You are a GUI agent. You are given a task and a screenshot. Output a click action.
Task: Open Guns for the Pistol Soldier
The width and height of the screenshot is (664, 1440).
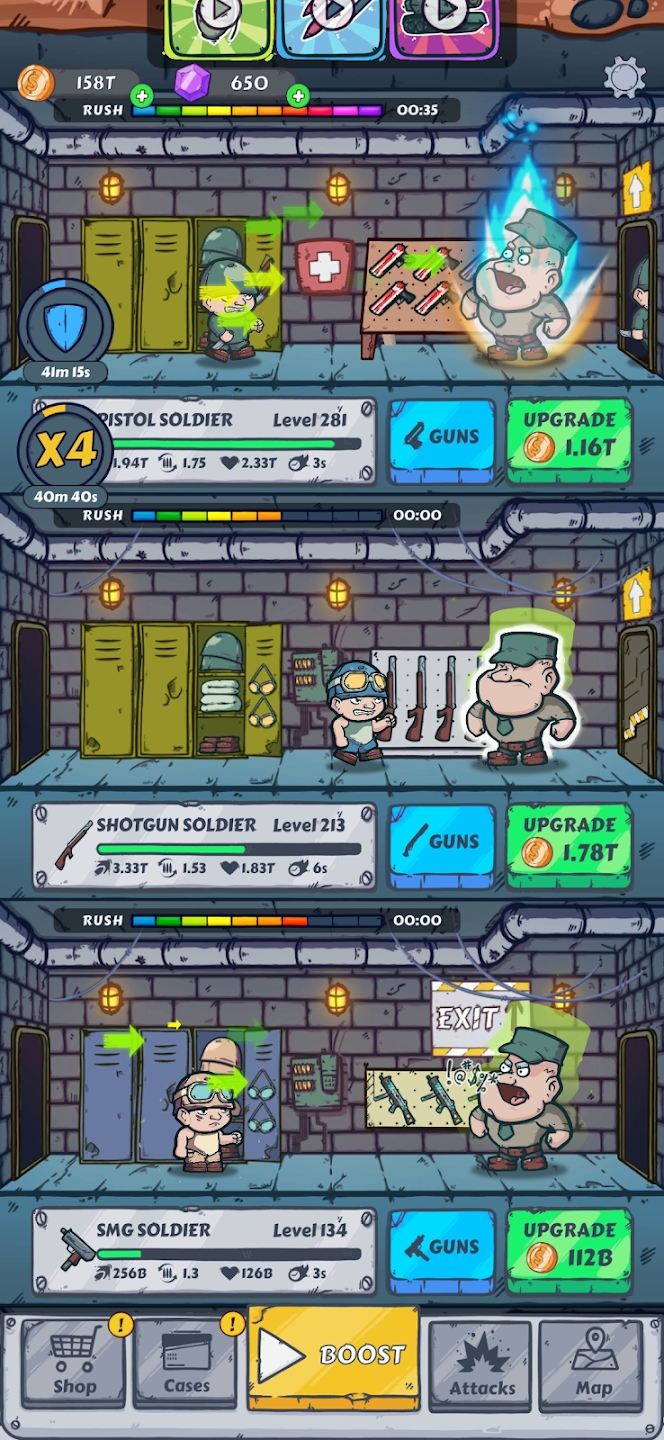pos(442,437)
